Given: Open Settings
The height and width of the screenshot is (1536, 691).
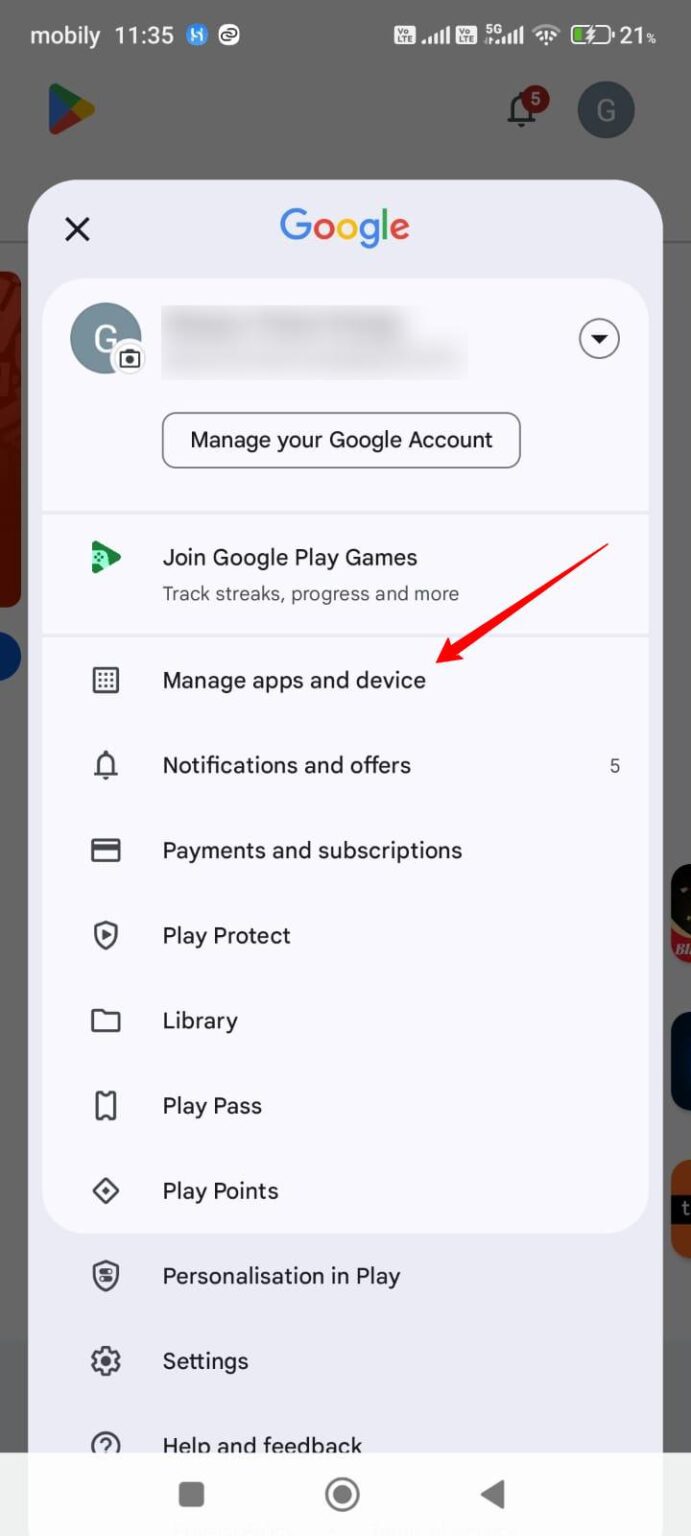Looking at the screenshot, I should click(205, 1361).
